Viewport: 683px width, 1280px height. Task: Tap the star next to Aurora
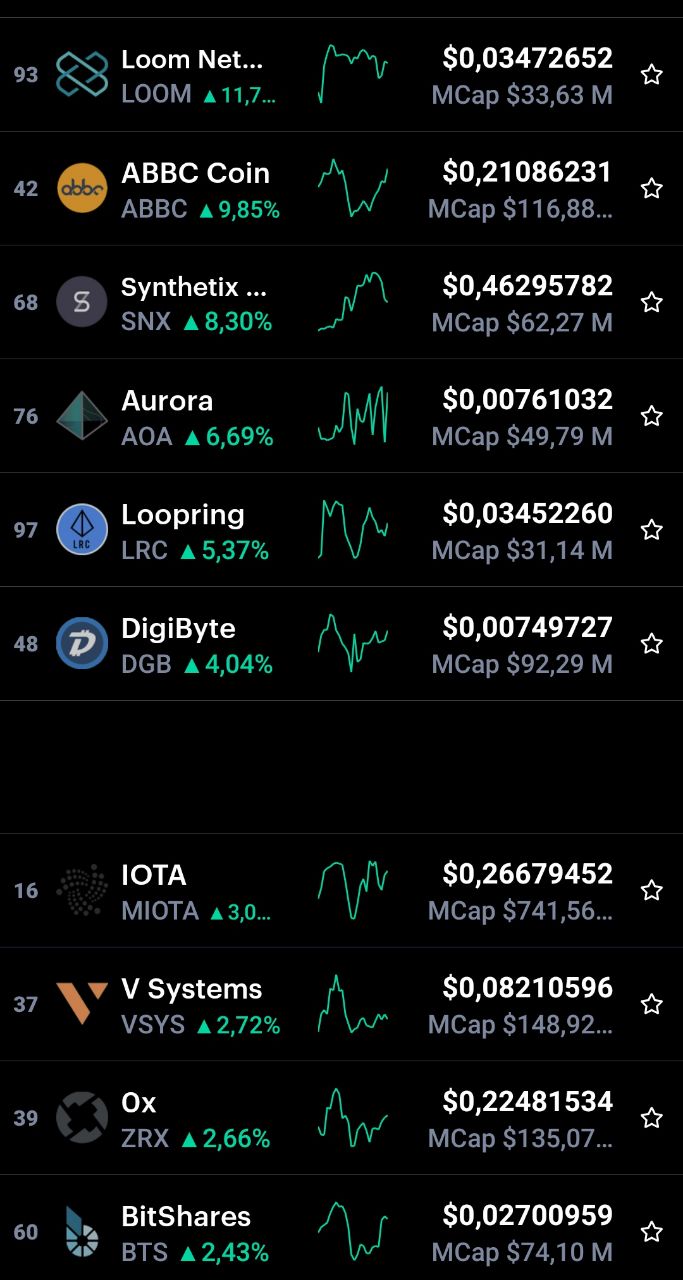652,416
